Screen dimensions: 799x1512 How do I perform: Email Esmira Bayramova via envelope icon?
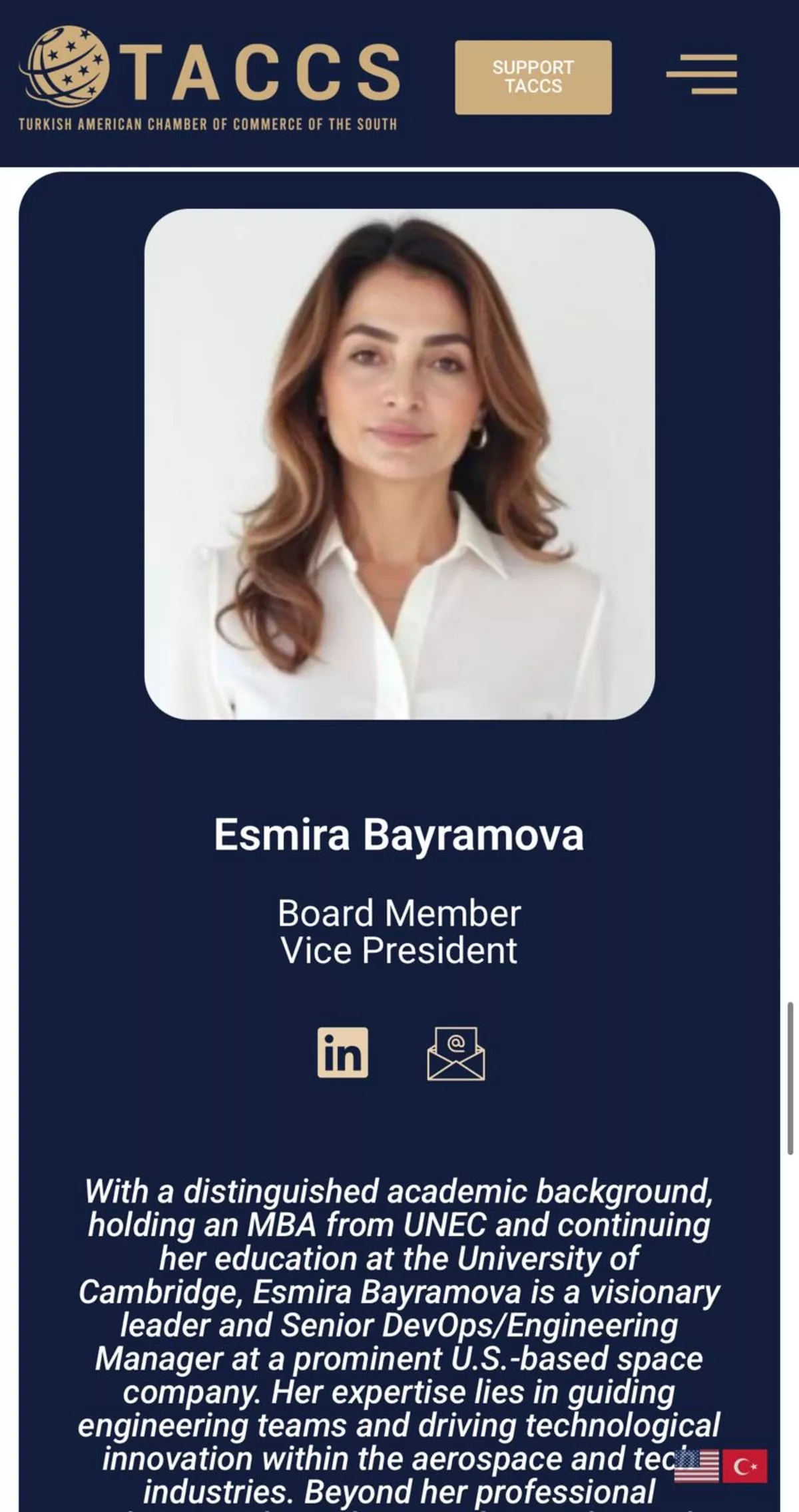pos(455,1053)
